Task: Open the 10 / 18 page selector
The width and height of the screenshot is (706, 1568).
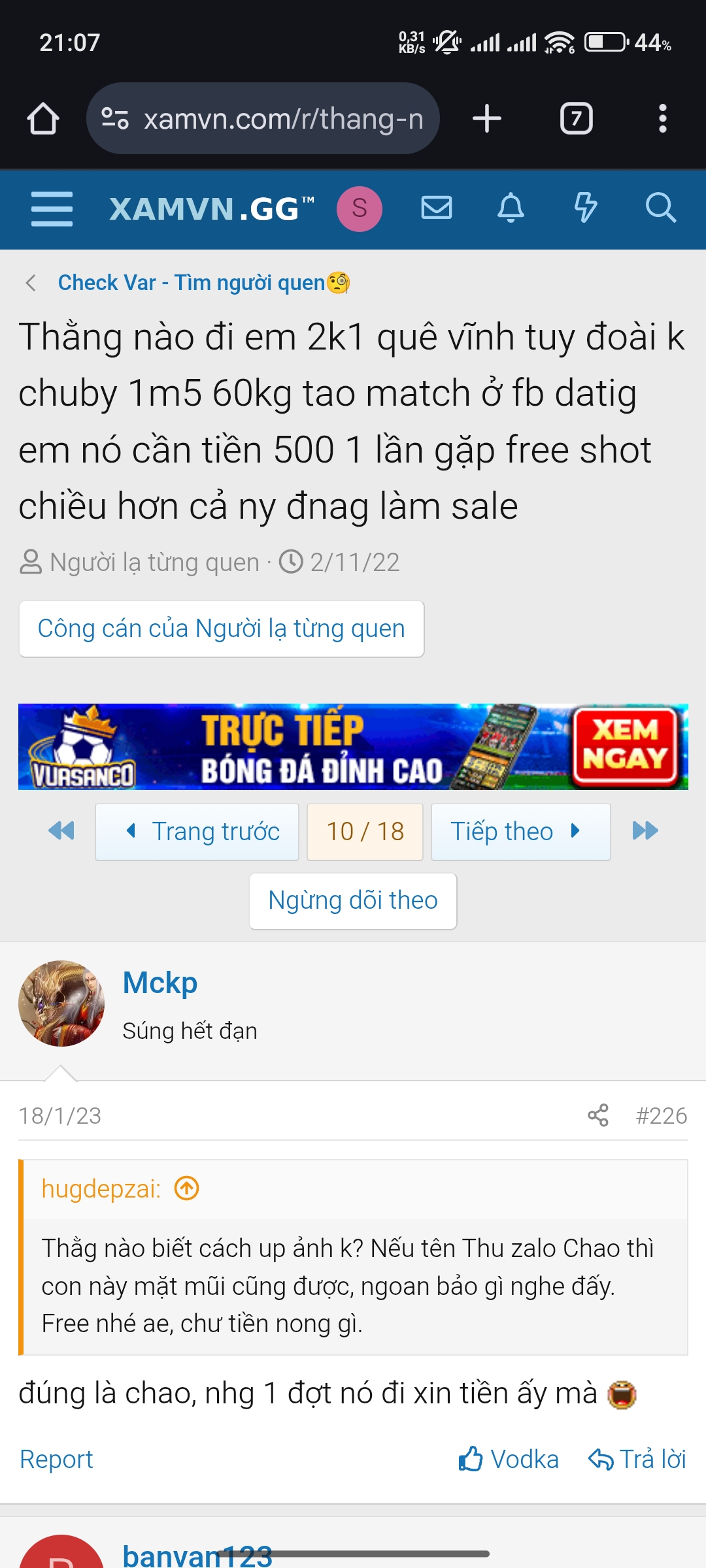Action: pyautogui.click(x=365, y=832)
